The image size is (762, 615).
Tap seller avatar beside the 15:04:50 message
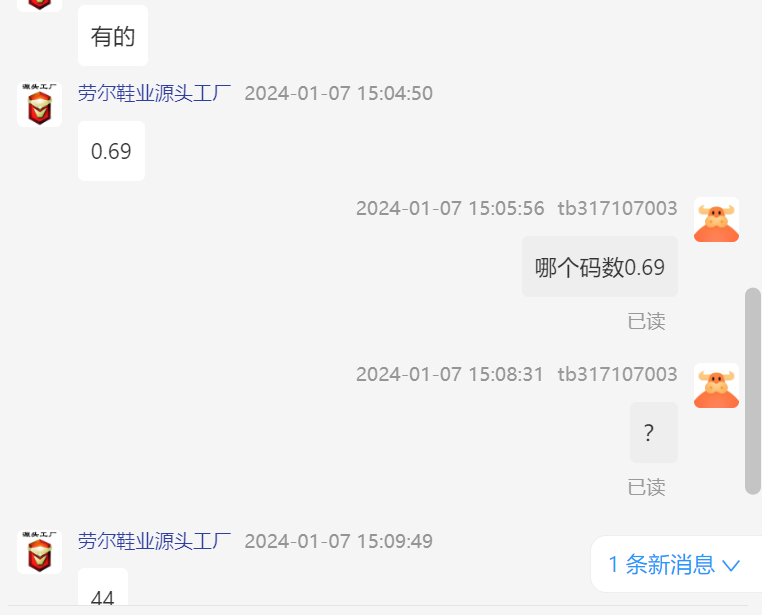(x=40, y=105)
